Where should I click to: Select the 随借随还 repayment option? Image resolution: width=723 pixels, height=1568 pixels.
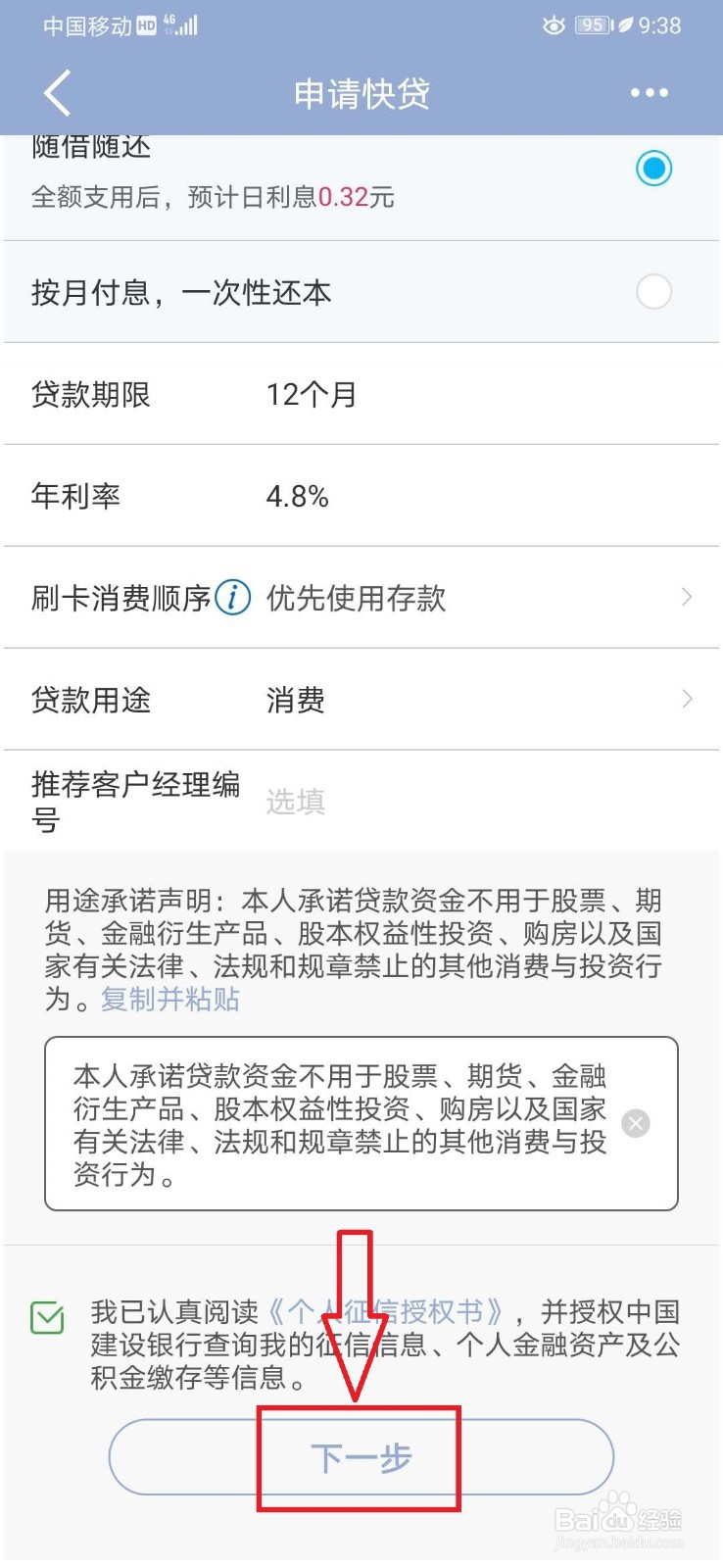coord(653,169)
